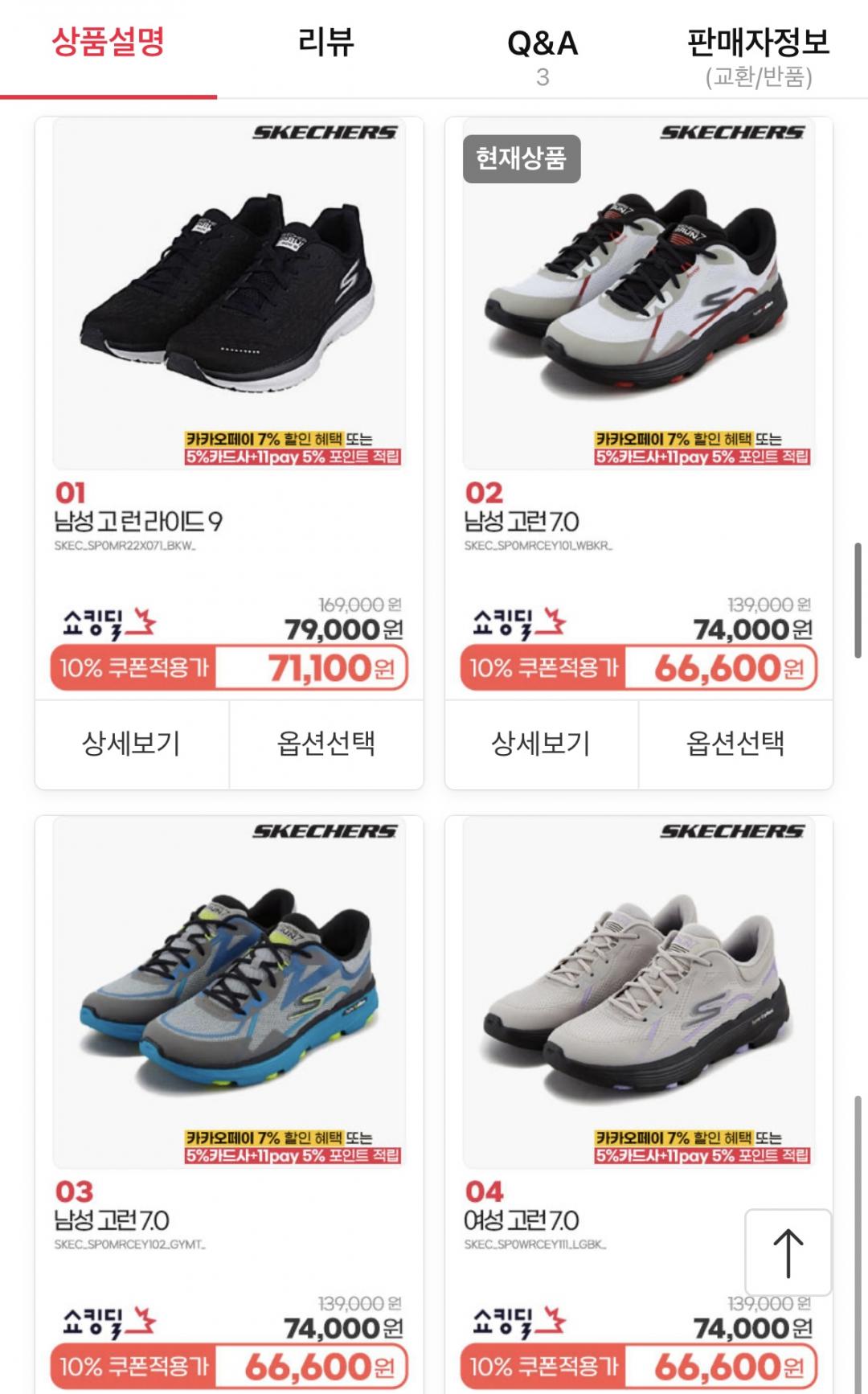Open product 04 여성 고런 7.0
The width and height of the screenshot is (868, 1394).
pyautogui.click(x=639, y=993)
